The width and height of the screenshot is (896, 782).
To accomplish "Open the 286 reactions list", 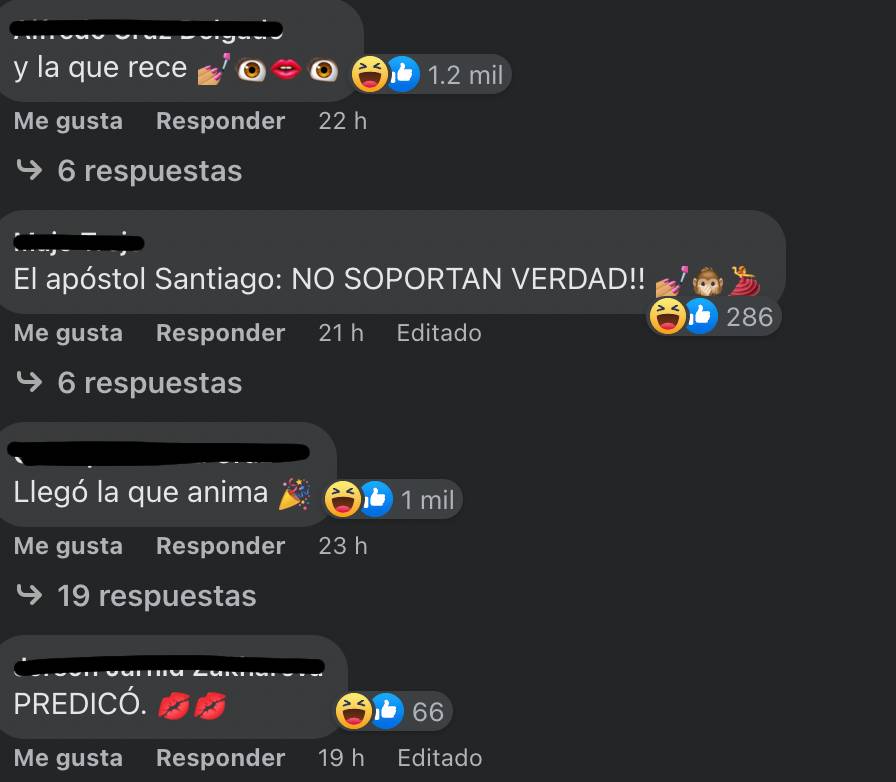I will click(712, 317).
